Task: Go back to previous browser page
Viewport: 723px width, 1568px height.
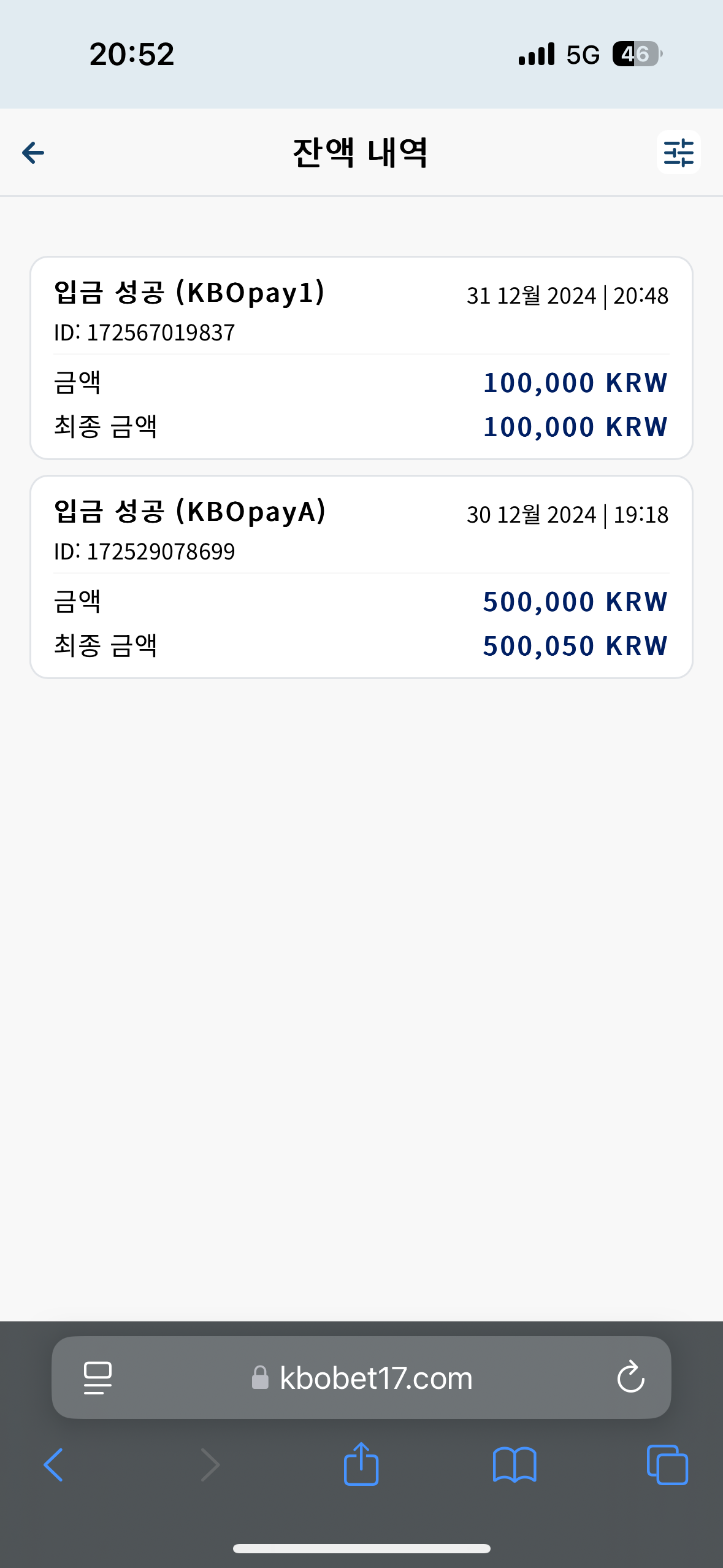Action: coord(54,1465)
